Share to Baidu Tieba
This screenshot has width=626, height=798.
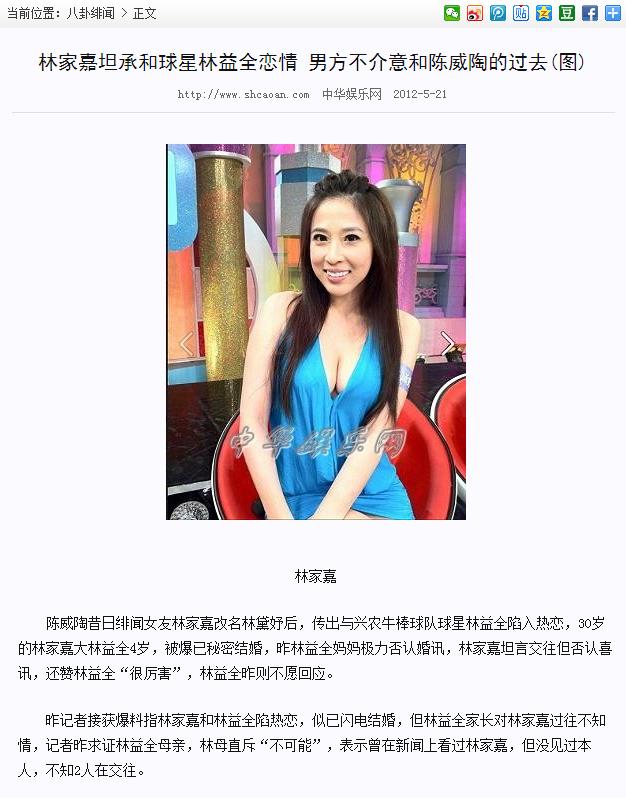(521, 13)
